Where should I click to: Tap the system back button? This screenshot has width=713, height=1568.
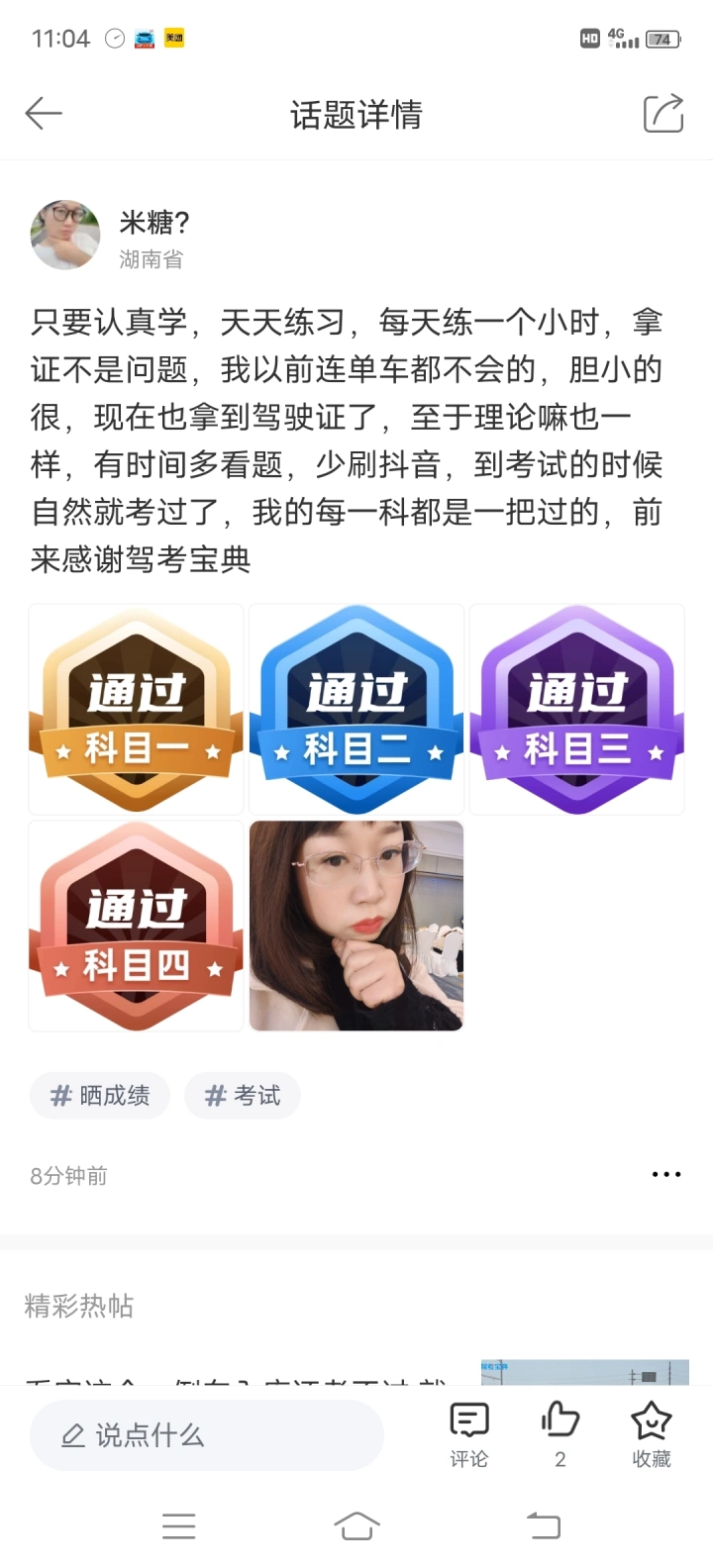(x=543, y=1526)
